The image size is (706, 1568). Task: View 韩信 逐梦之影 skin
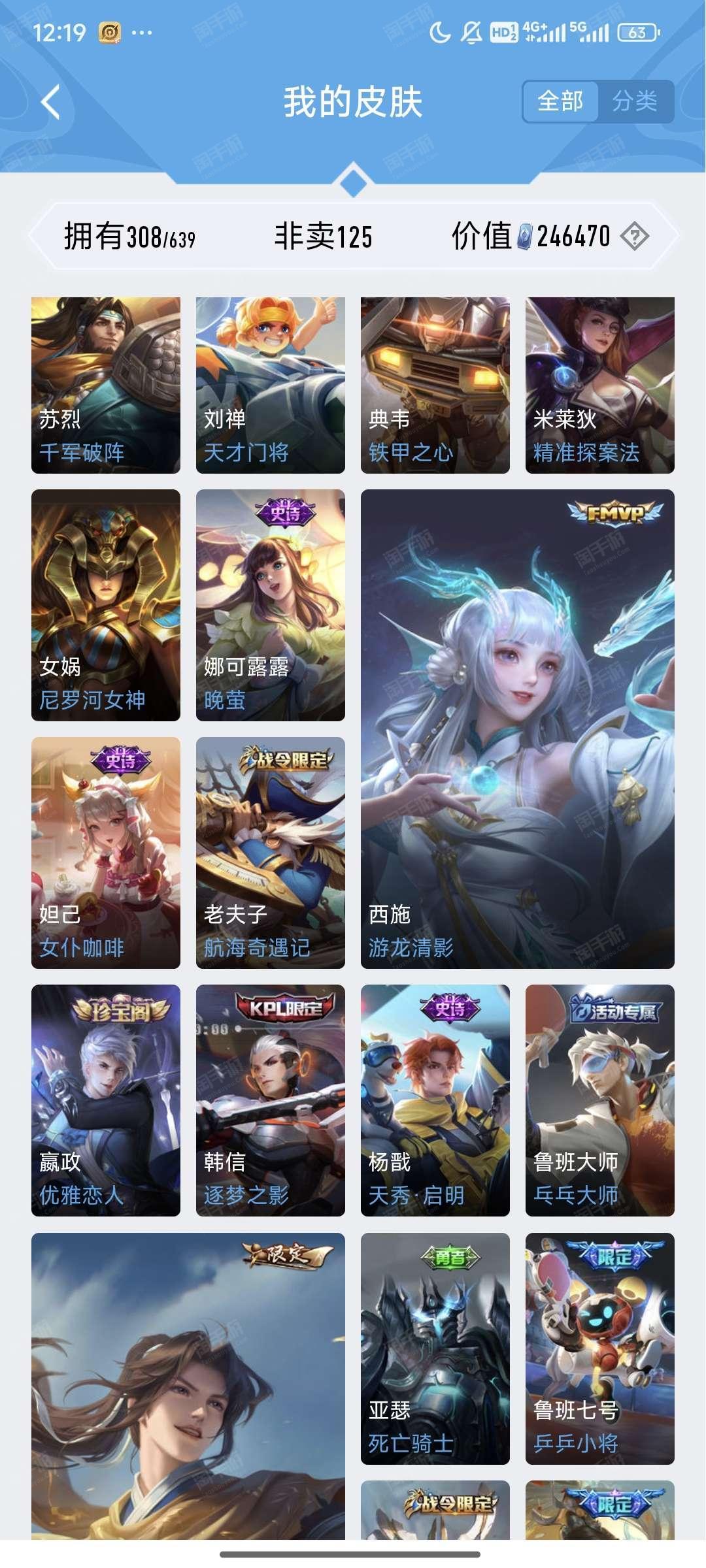pyautogui.click(x=271, y=1100)
